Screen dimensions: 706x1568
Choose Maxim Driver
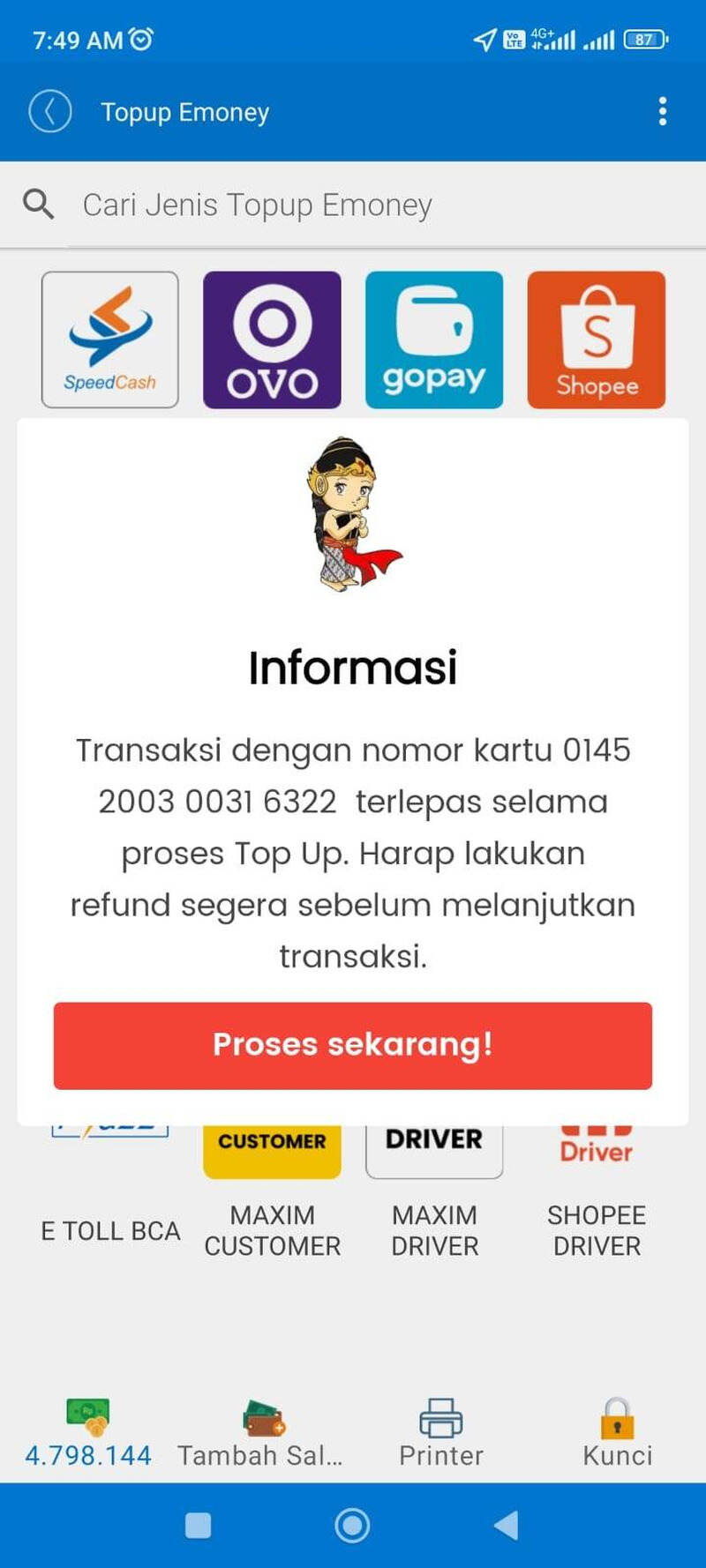[x=434, y=1229]
